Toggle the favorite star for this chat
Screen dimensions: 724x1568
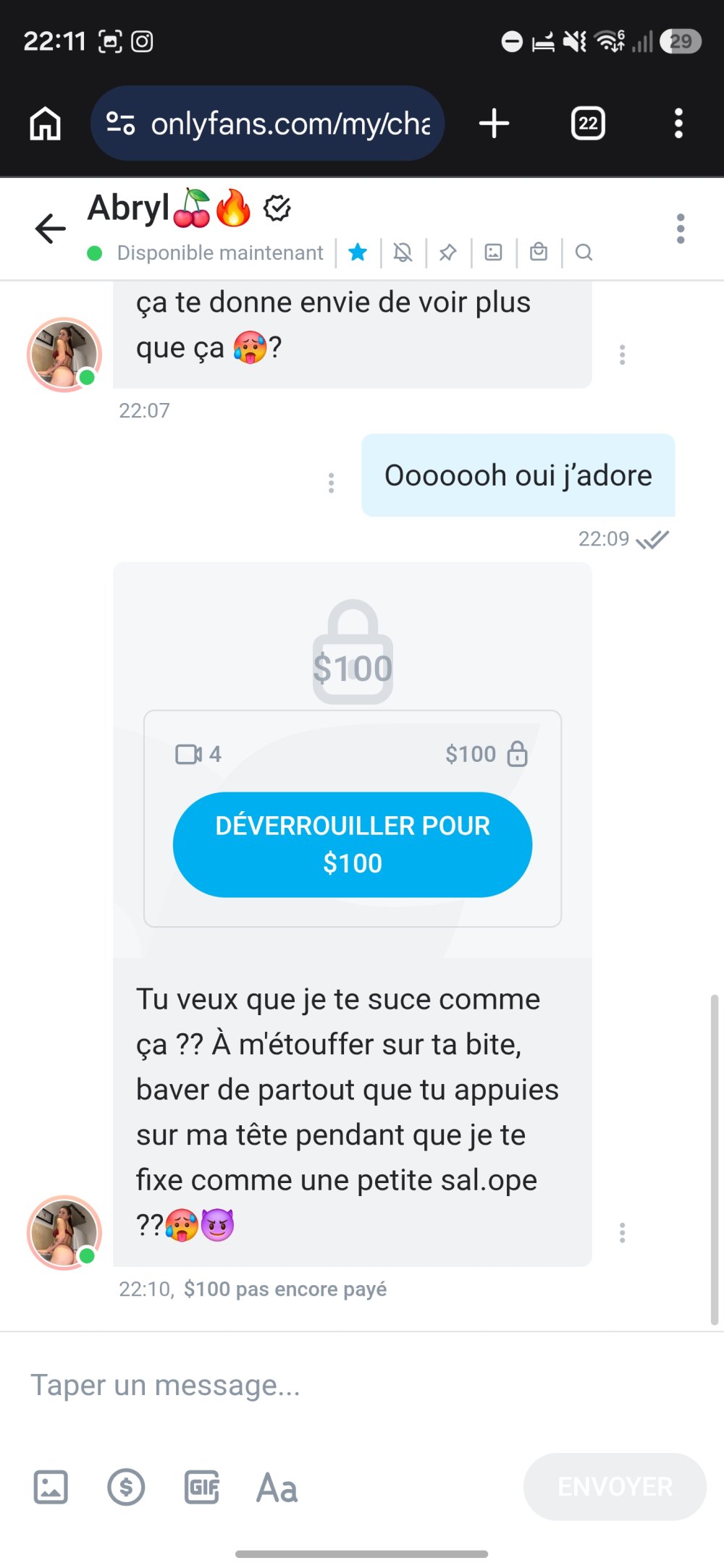[x=358, y=253]
